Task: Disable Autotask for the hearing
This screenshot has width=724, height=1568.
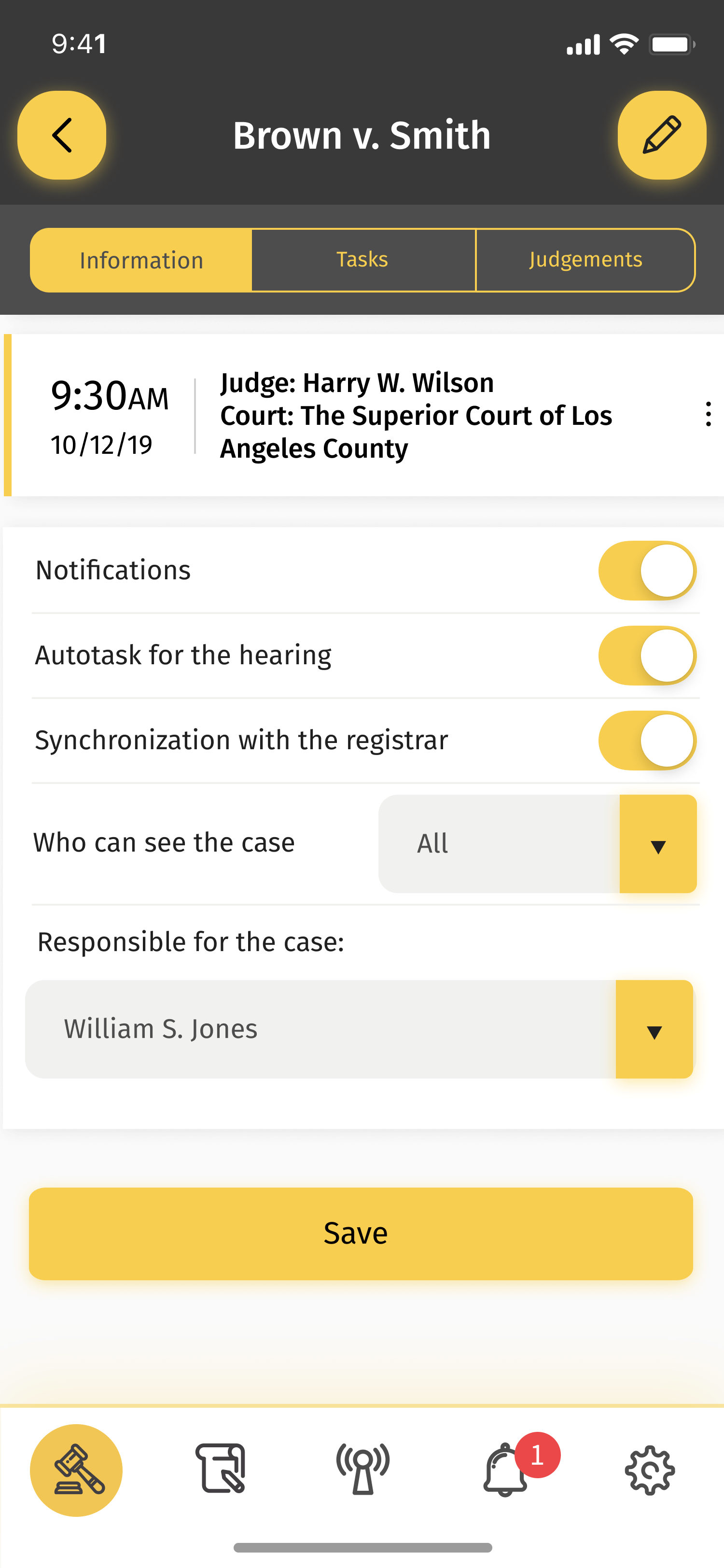Action: (x=647, y=656)
